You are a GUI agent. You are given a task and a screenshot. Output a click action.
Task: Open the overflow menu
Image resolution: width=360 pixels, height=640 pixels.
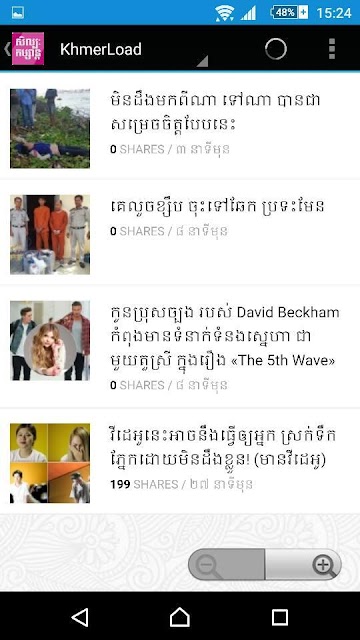tap(332, 49)
